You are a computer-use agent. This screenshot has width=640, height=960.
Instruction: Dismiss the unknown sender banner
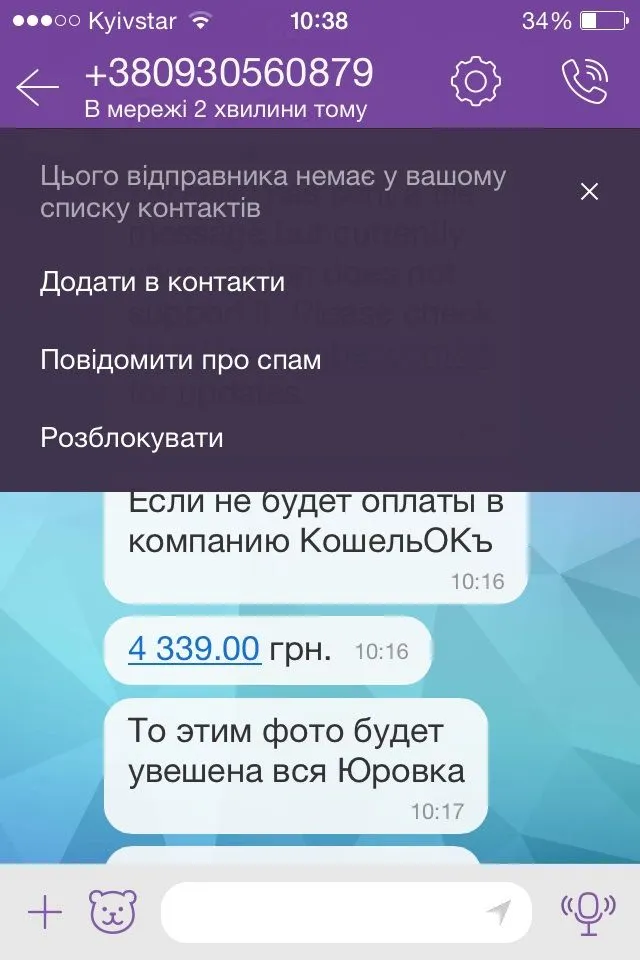(589, 192)
